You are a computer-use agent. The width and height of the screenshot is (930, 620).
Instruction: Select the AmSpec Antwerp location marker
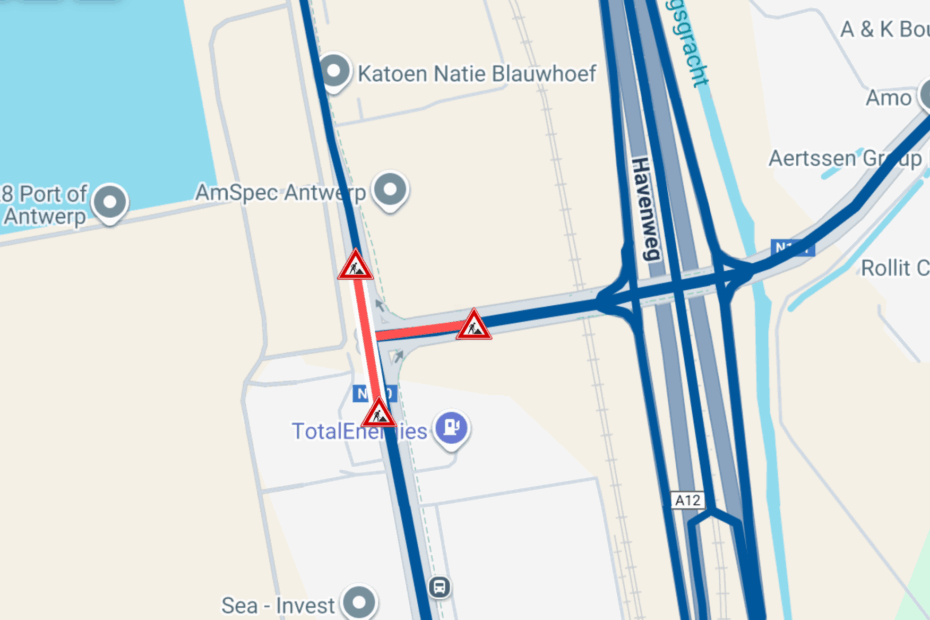click(x=388, y=188)
